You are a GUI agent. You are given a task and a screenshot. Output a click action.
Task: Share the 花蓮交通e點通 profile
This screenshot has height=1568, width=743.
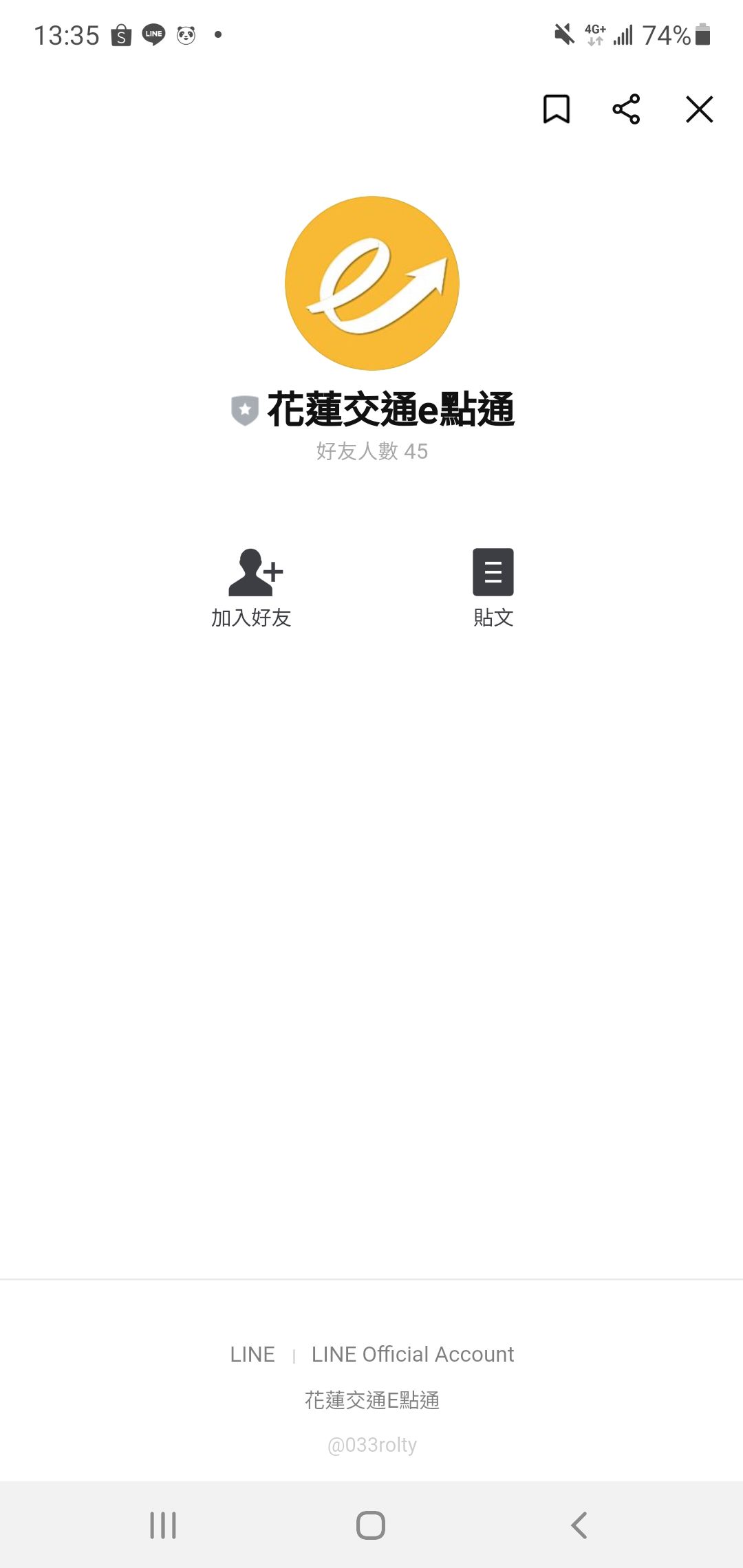(x=626, y=109)
